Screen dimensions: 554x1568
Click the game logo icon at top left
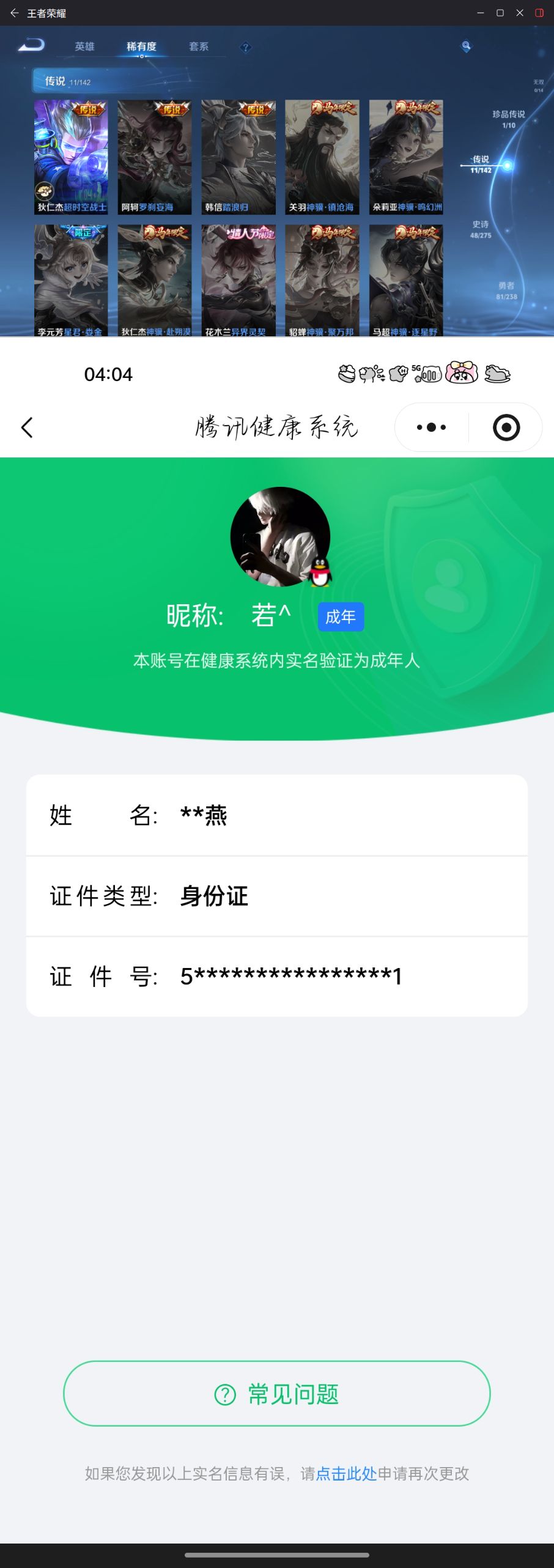pos(32,43)
